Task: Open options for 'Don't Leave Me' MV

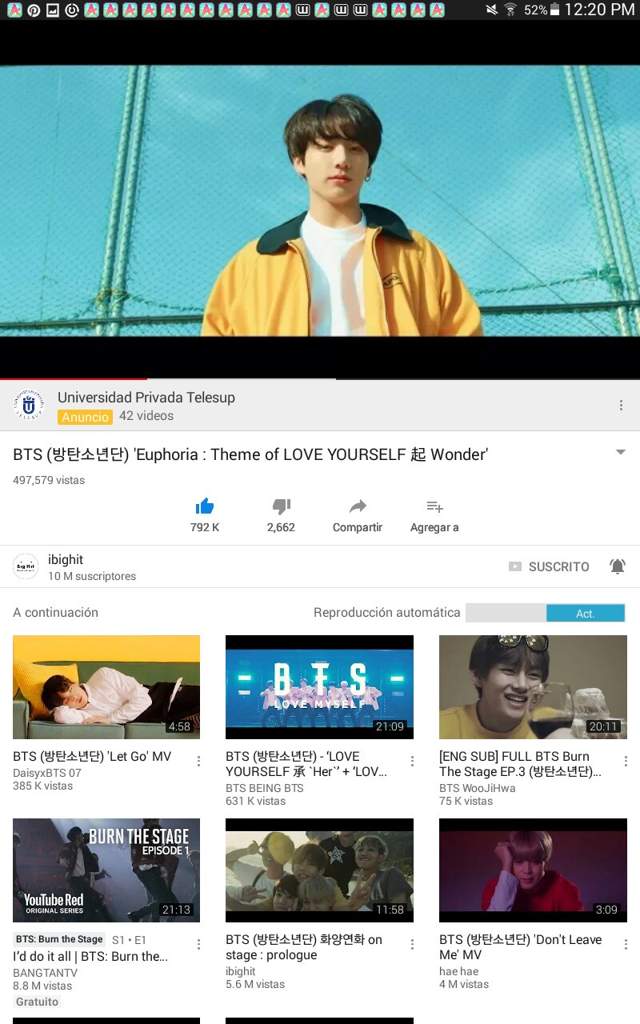Action: [x=626, y=944]
